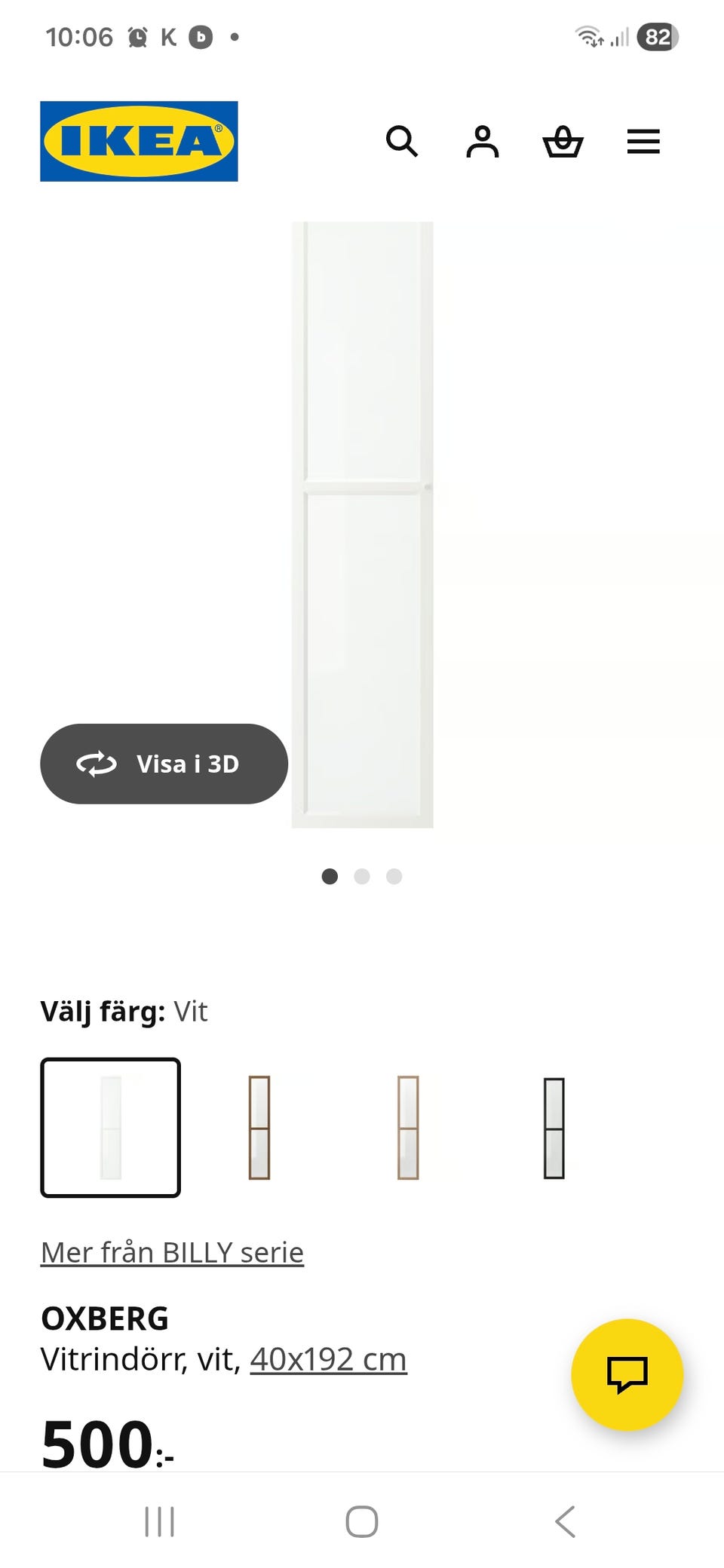The width and height of the screenshot is (724, 1568).
Task: View the shopping basket
Action: (x=563, y=141)
